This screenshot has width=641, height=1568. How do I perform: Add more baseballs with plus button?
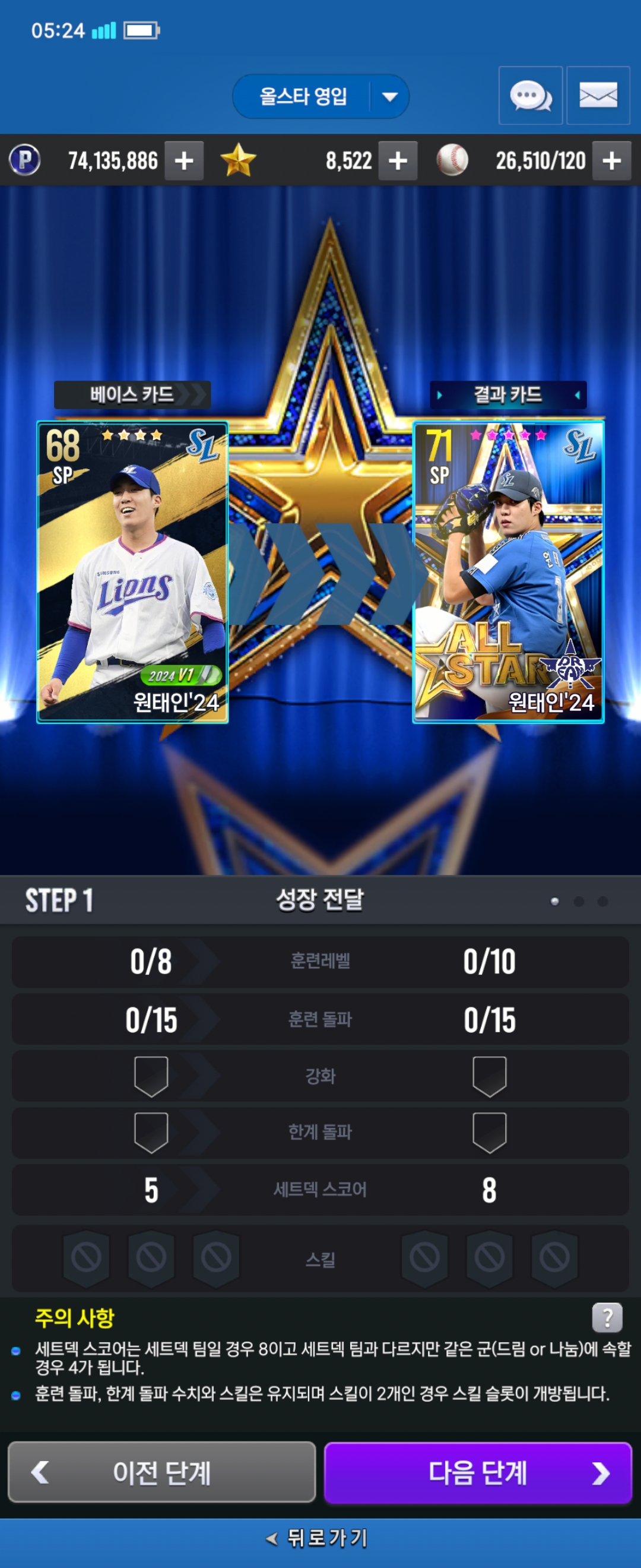pos(611,162)
